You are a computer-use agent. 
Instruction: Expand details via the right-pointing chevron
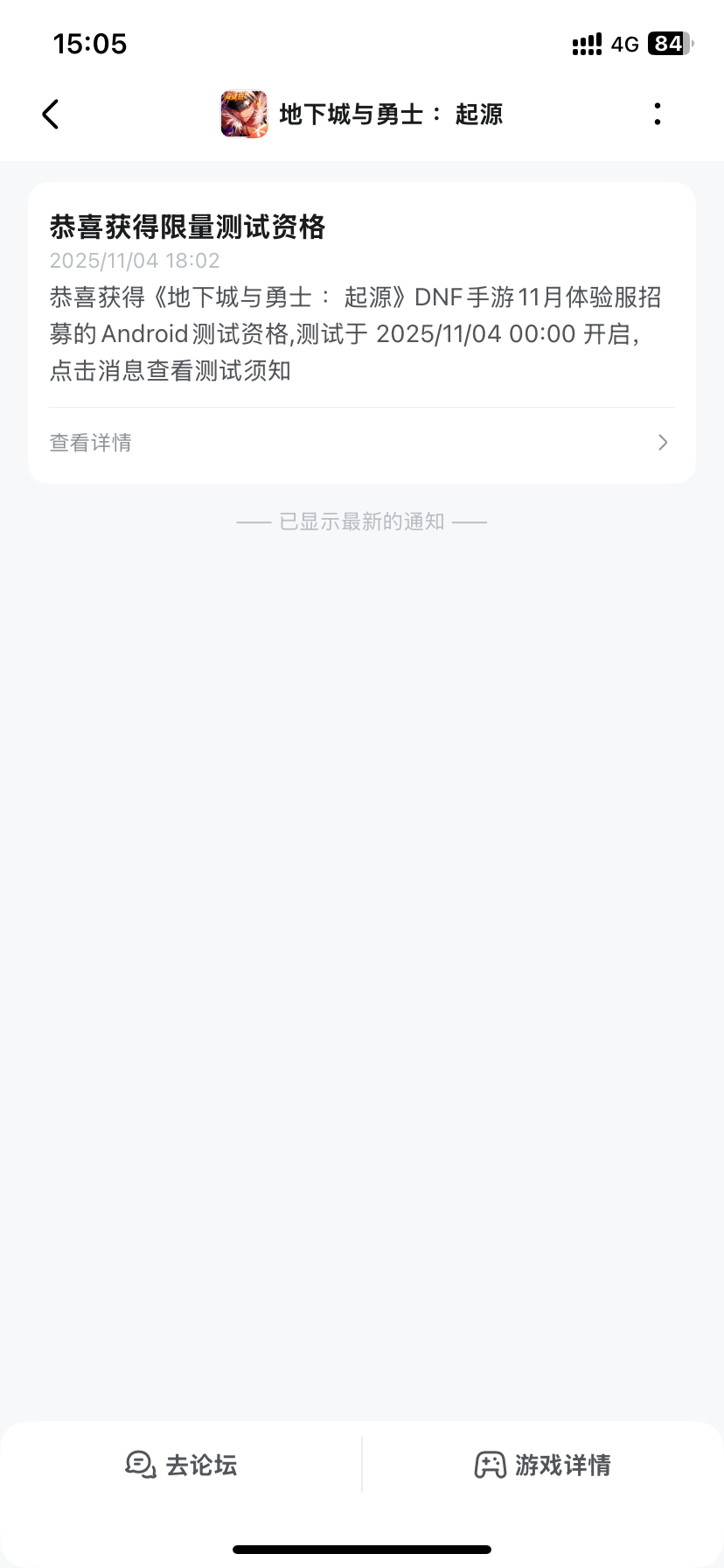[663, 442]
